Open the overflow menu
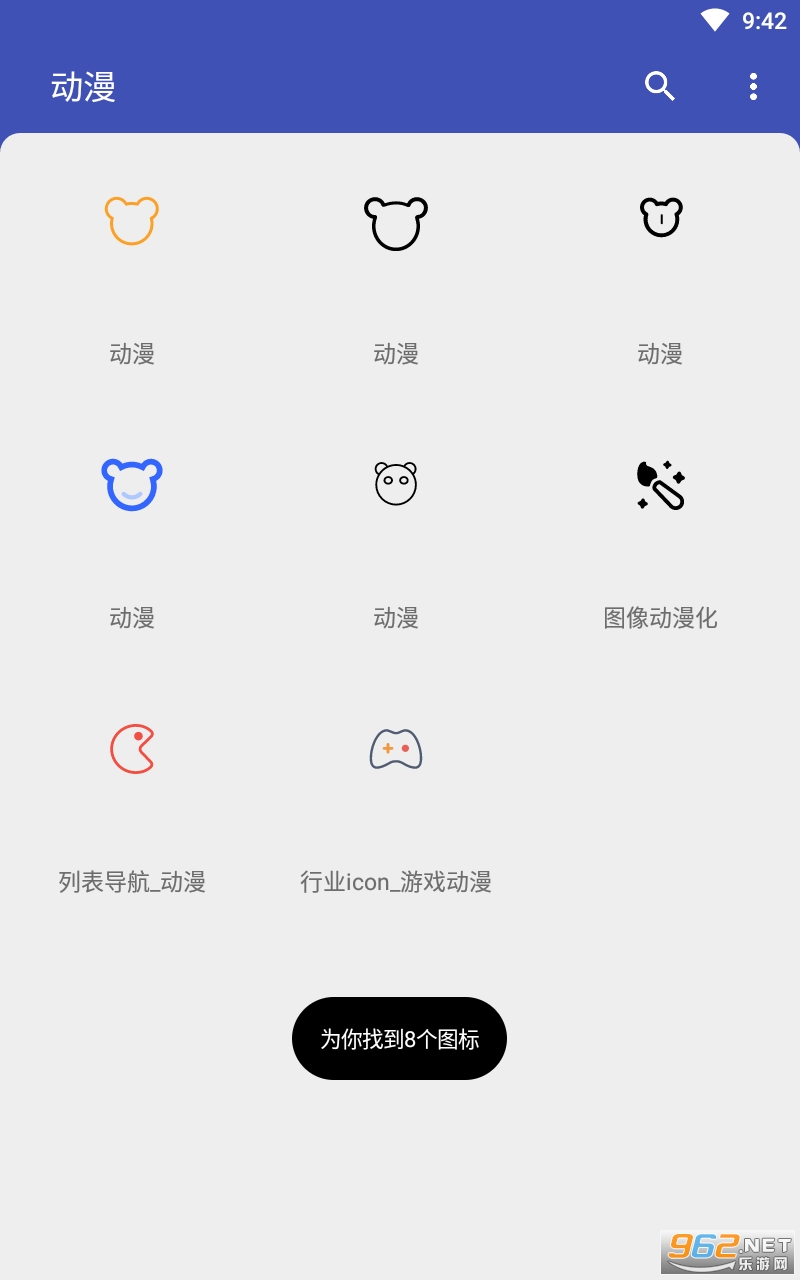800x1280 pixels. click(753, 87)
